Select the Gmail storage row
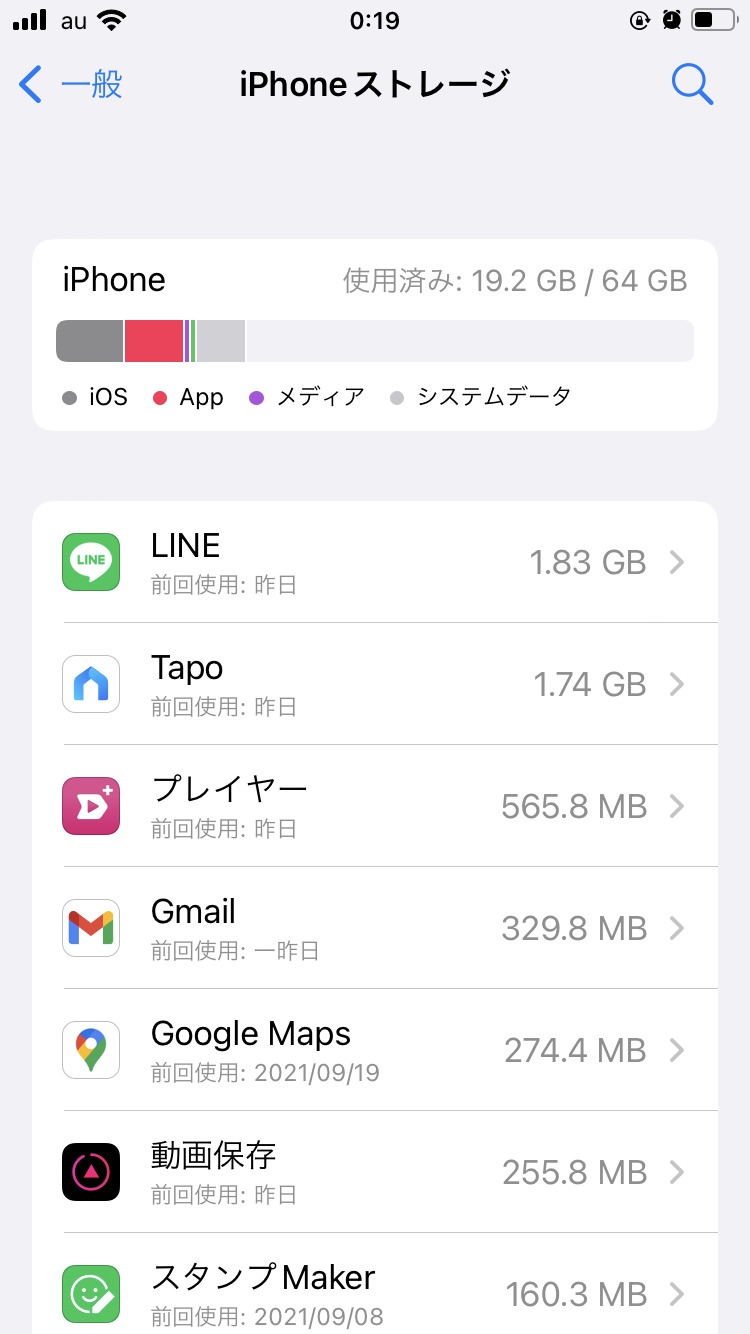This screenshot has height=1334, width=750. 375,928
